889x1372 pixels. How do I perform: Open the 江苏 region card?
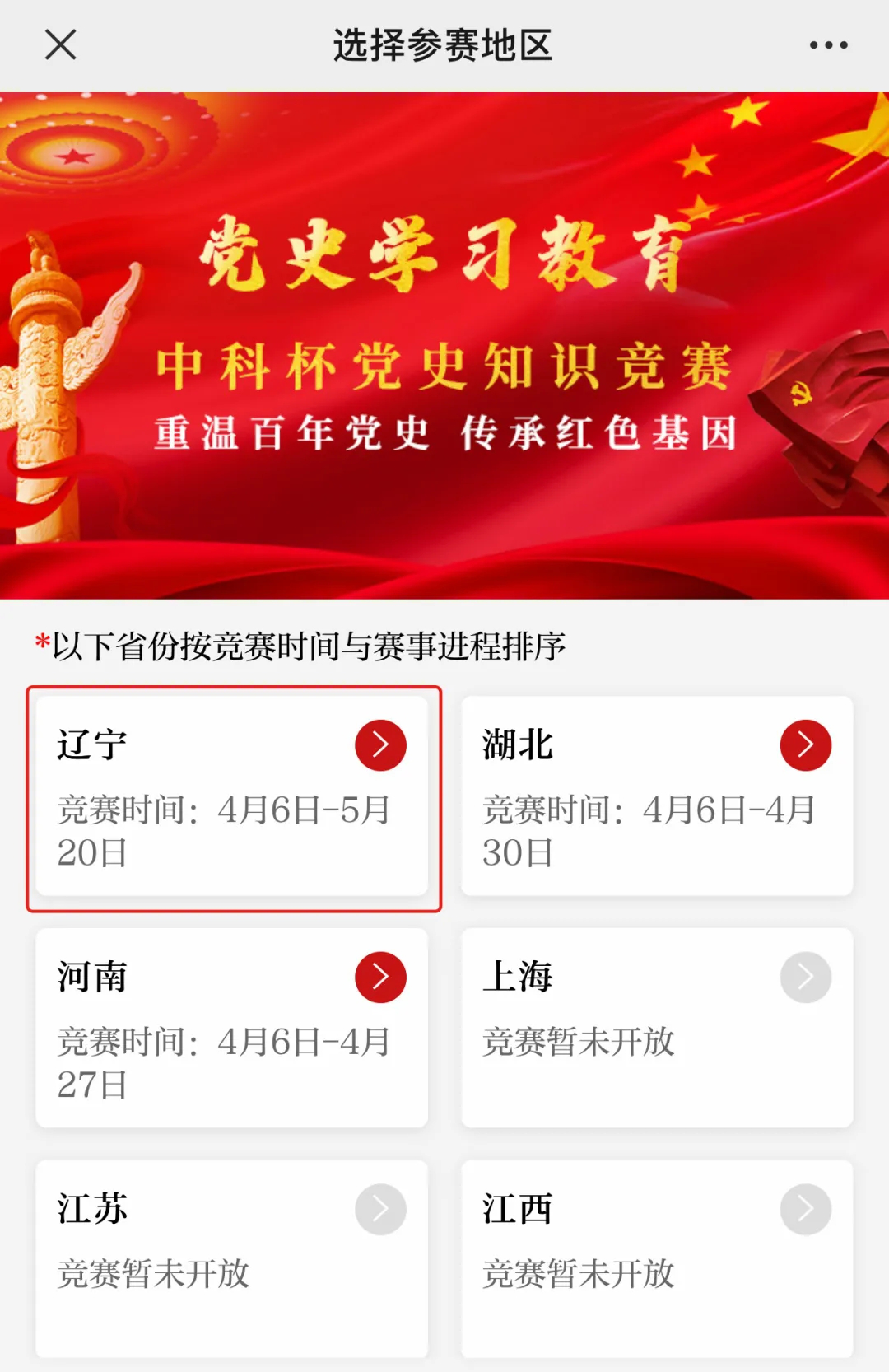(x=231, y=1258)
